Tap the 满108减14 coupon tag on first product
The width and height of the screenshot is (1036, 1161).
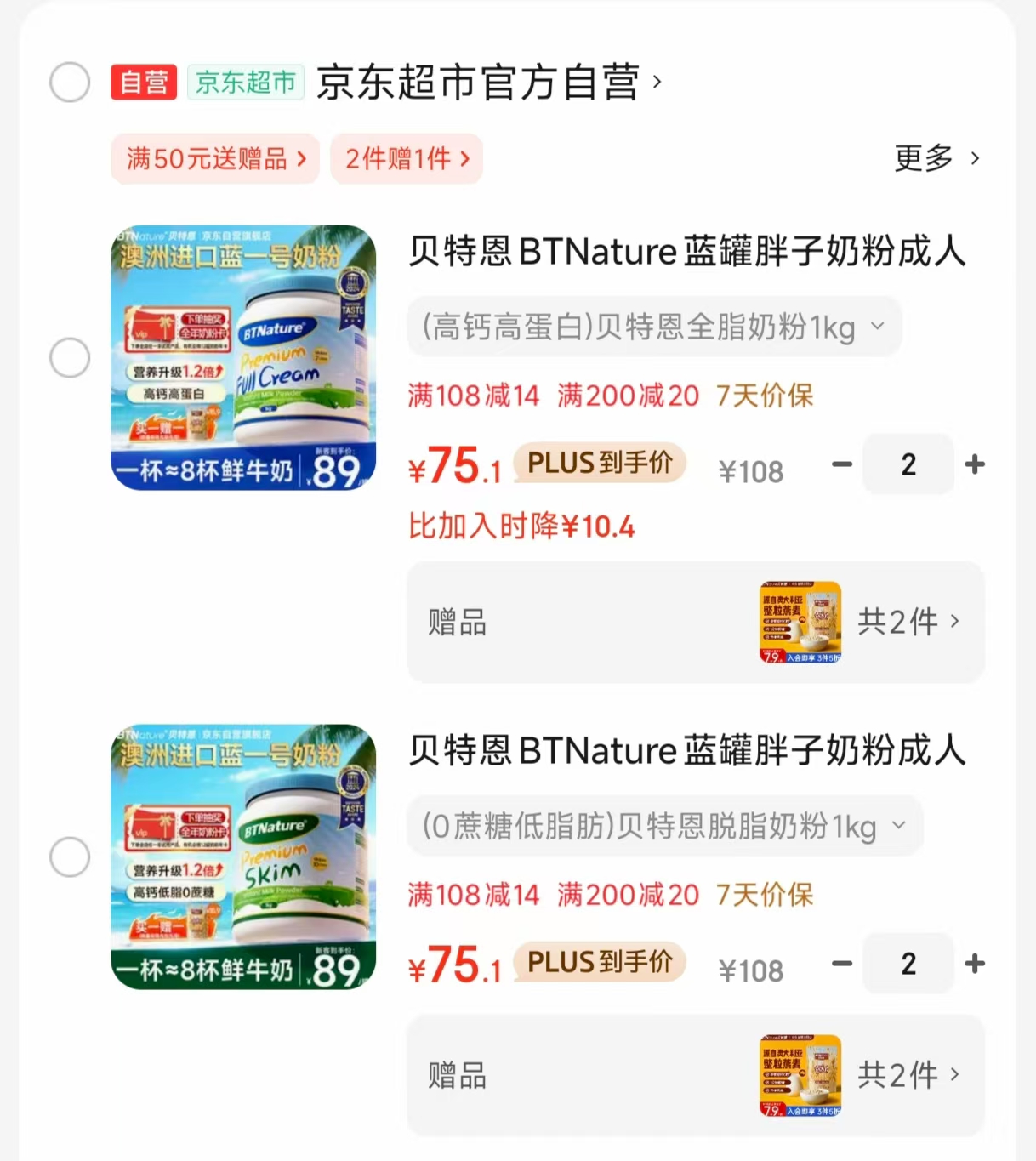474,395
